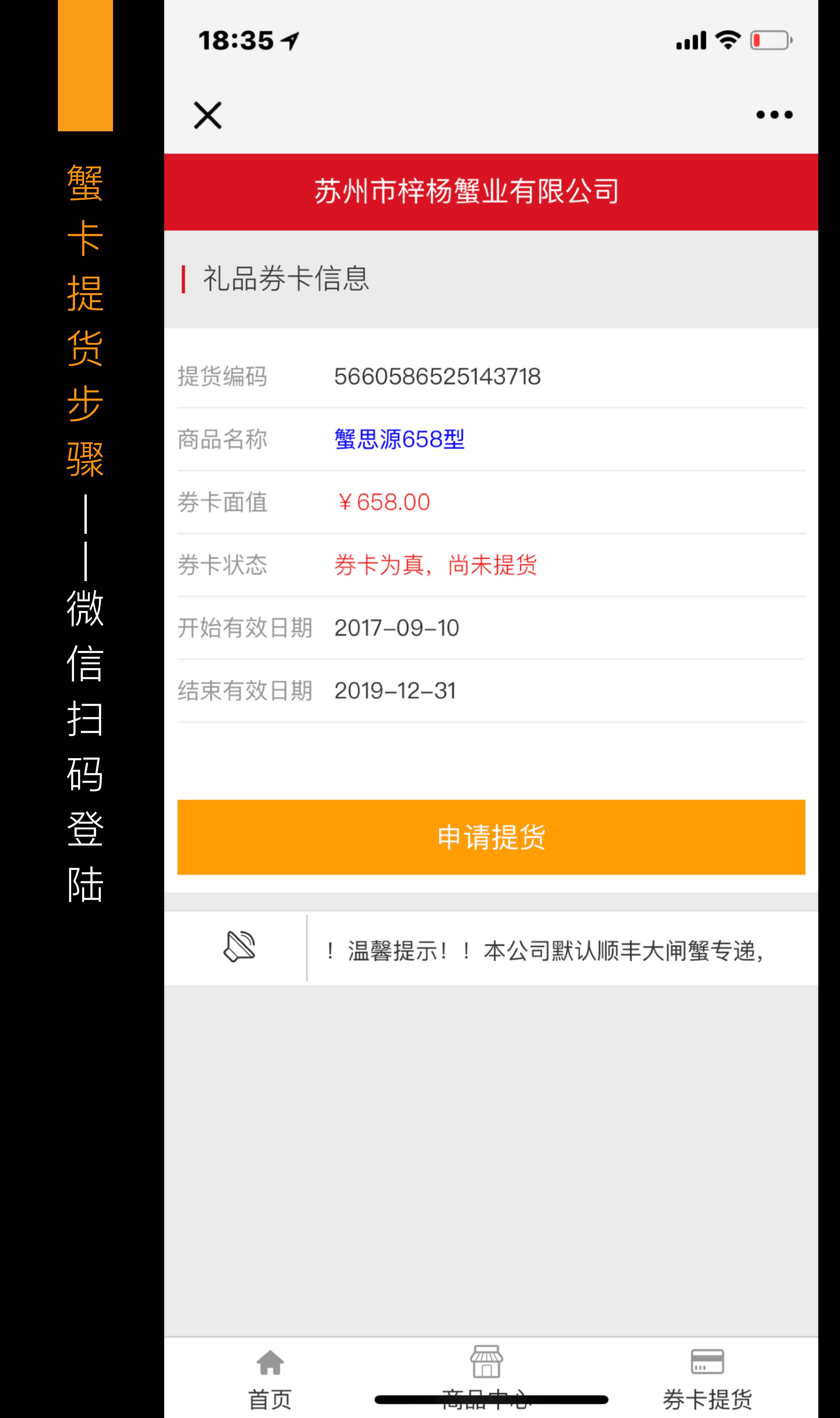Viewport: 840px width, 1418px height.
Task: Close the web page with the X
Action: coord(208,116)
